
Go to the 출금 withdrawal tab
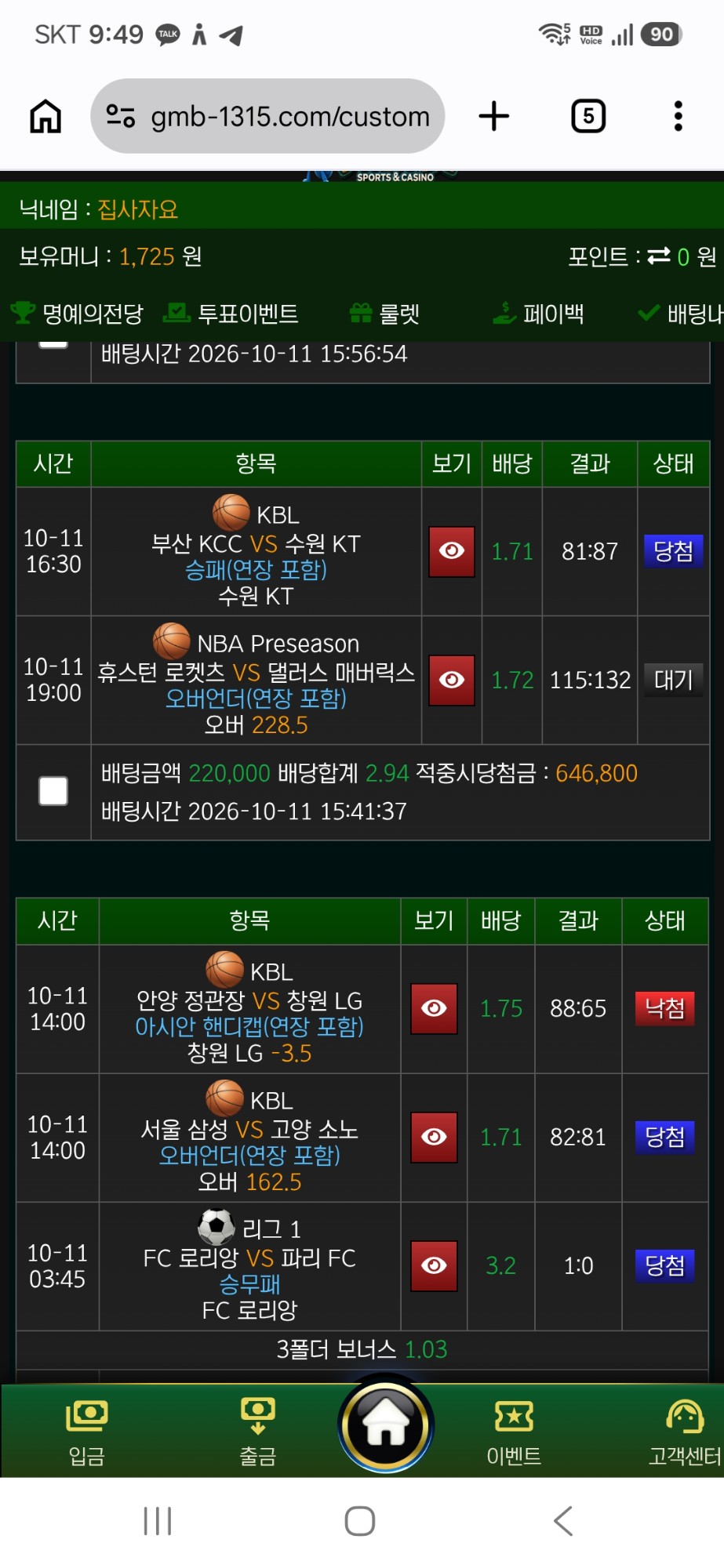(258, 1432)
